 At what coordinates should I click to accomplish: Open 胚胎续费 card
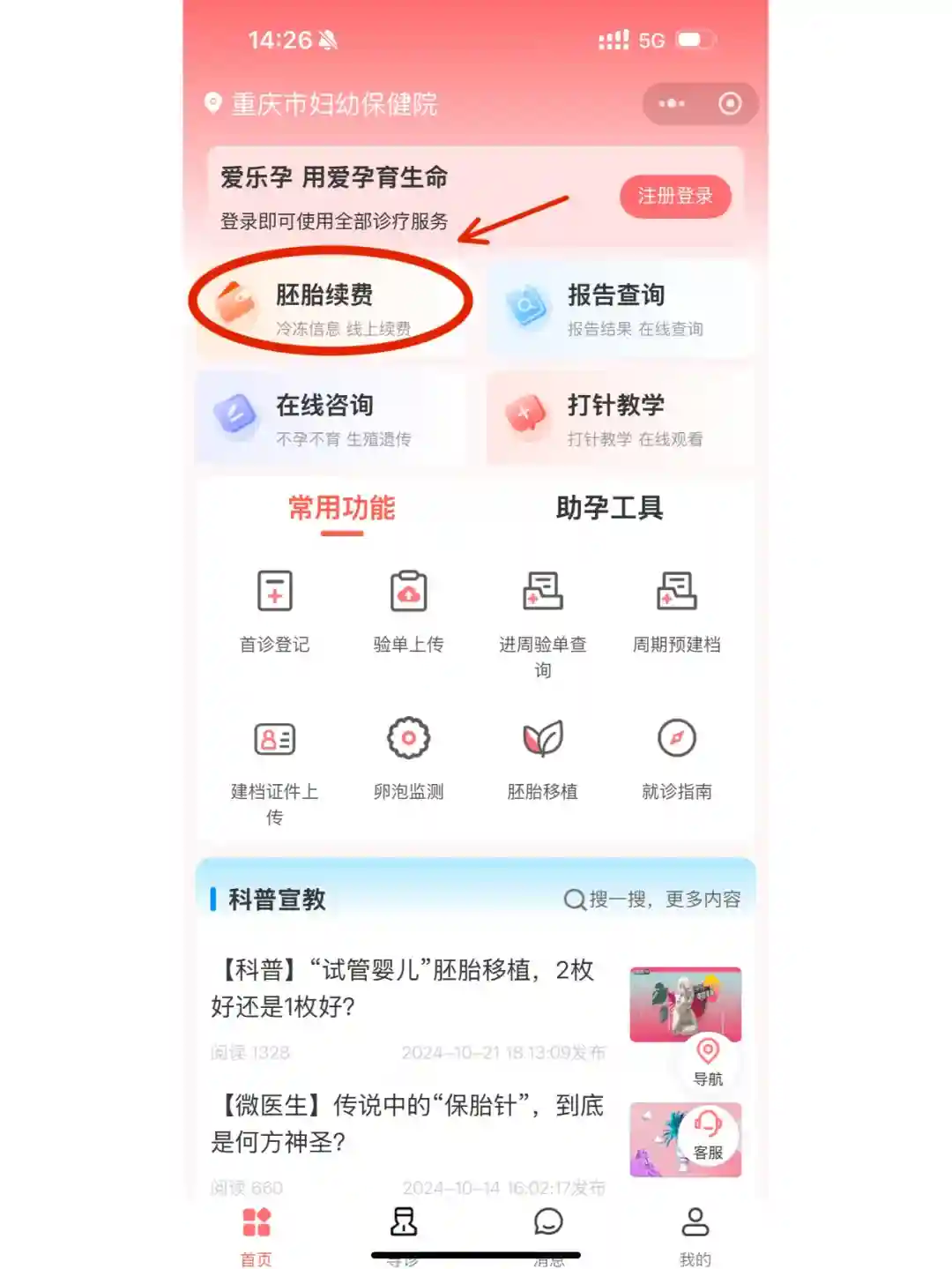[x=331, y=307]
